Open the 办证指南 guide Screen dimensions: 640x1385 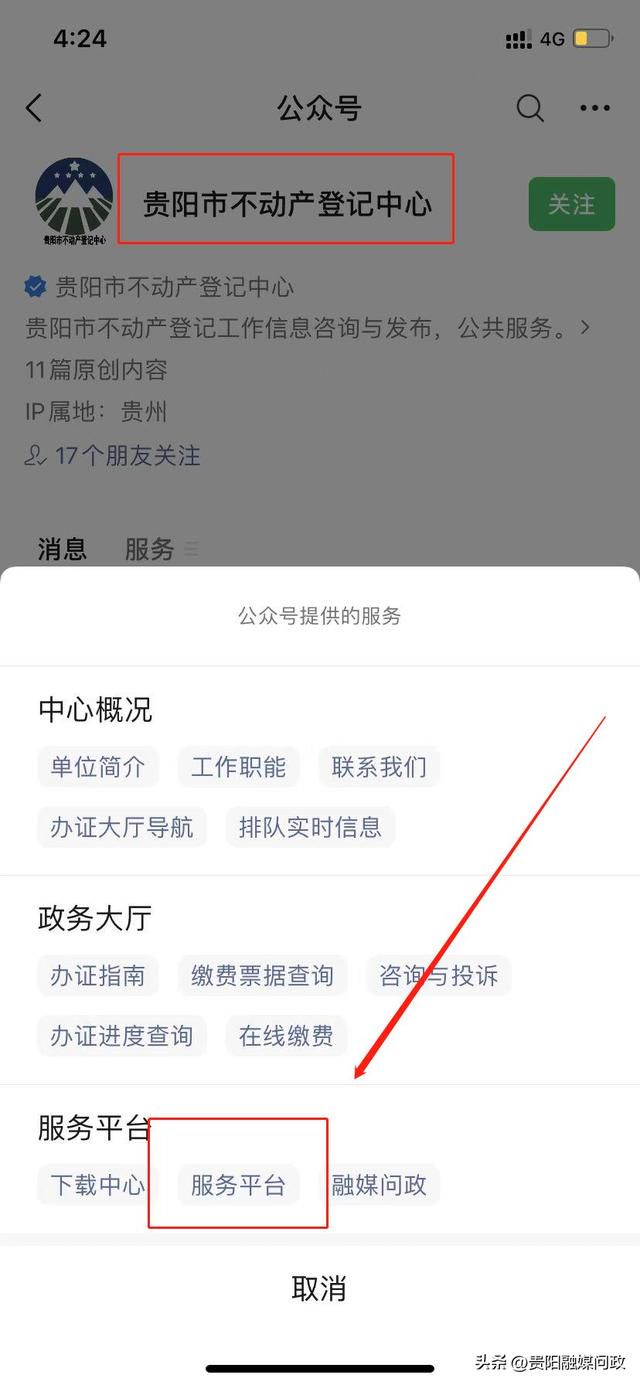point(98,976)
